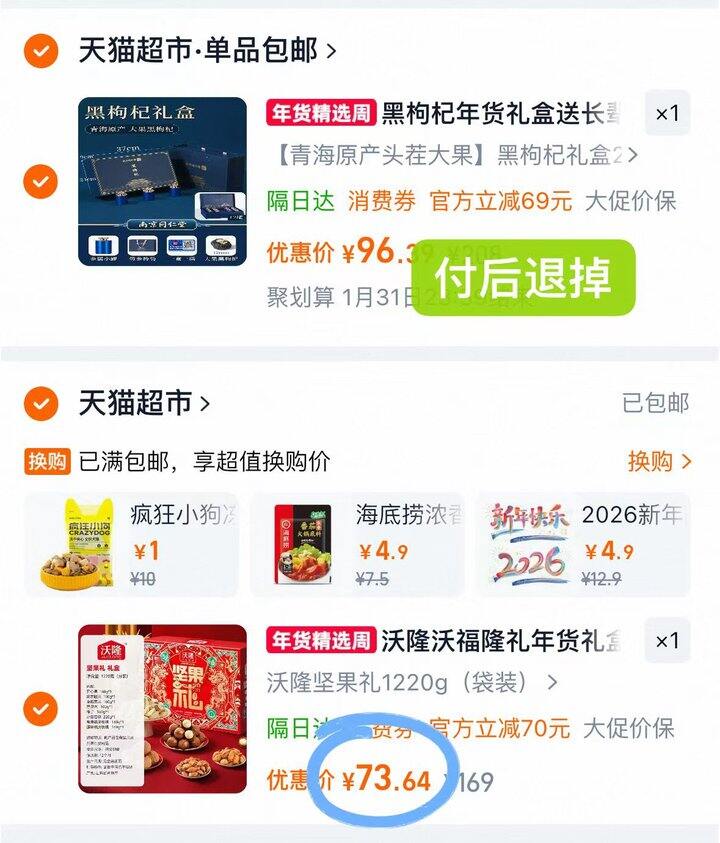Screen dimensions: 720x843
Task: Deselect the 沃隆坚果礼 item checkbox
Action: 41,709
